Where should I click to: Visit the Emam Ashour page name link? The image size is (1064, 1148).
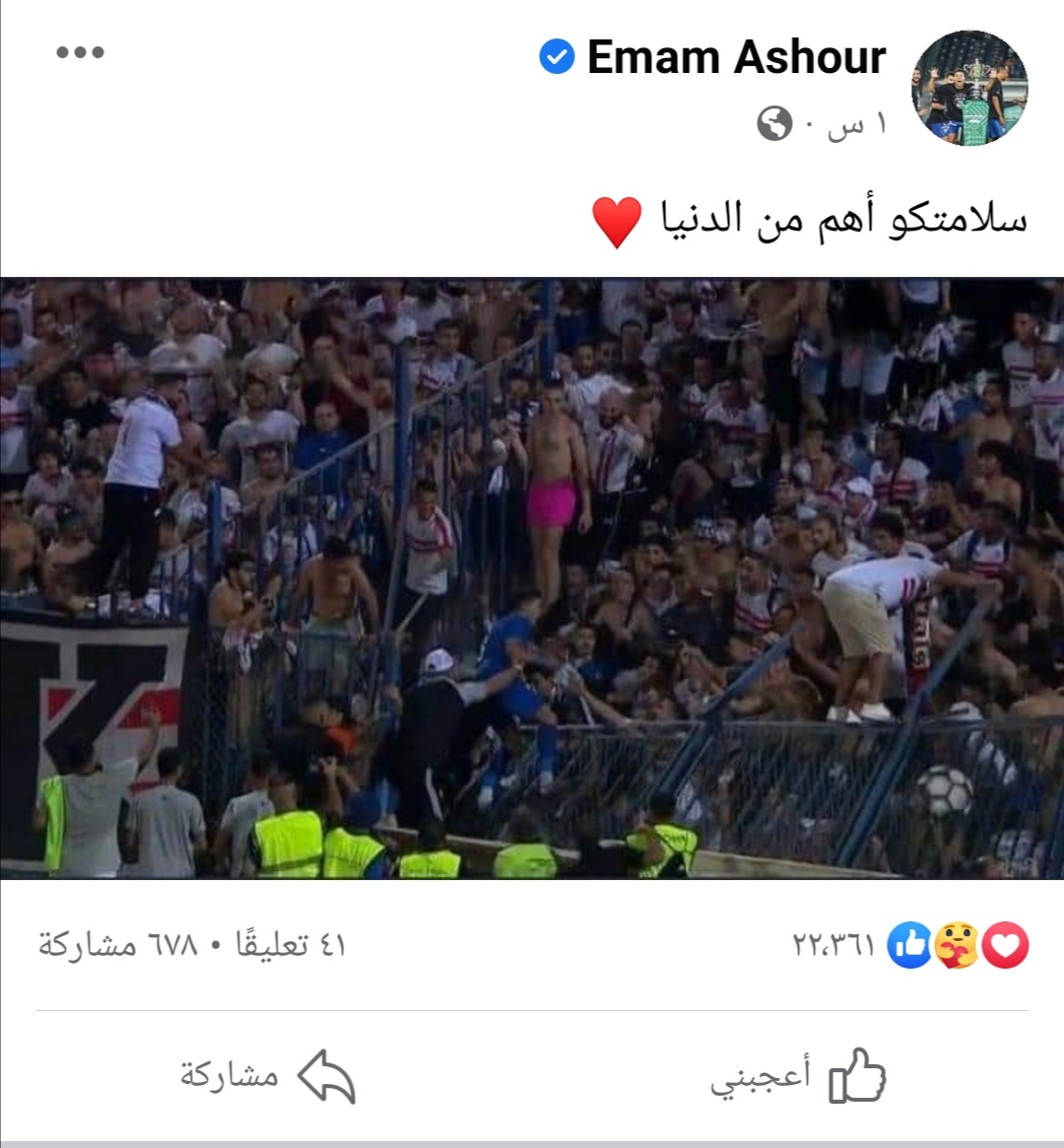736,57
